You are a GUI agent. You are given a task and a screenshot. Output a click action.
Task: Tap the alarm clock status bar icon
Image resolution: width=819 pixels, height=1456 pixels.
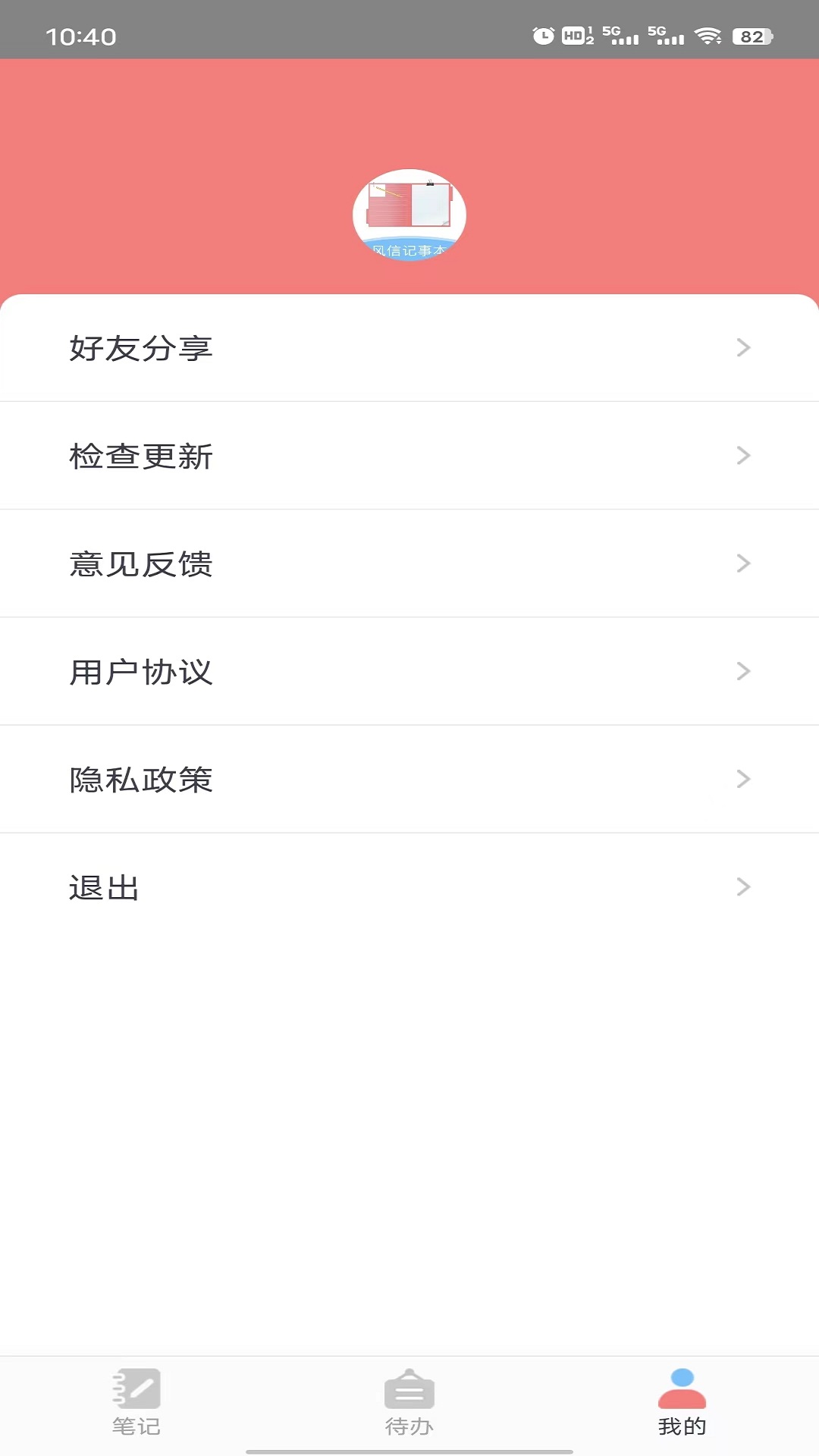[542, 34]
